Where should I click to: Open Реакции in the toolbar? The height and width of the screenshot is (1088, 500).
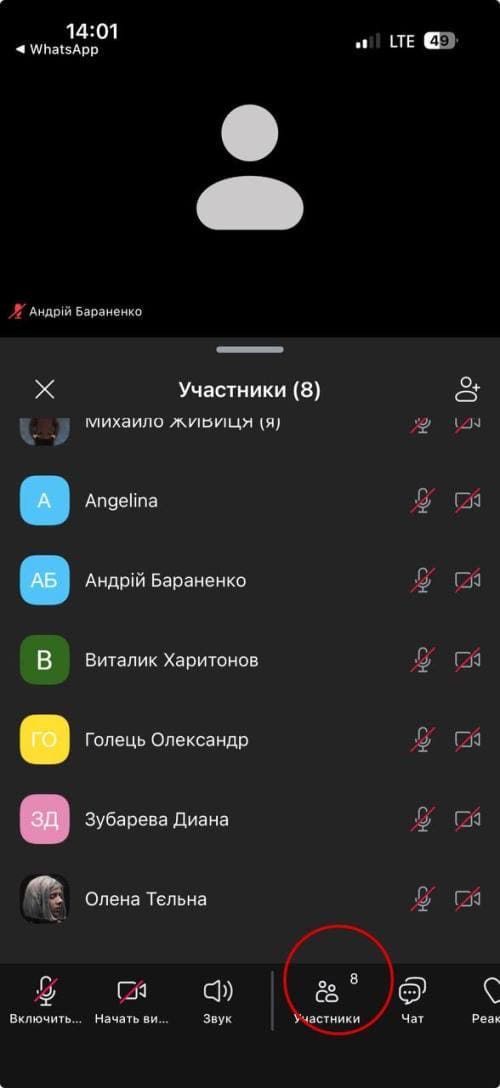[x=486, y=1000]
